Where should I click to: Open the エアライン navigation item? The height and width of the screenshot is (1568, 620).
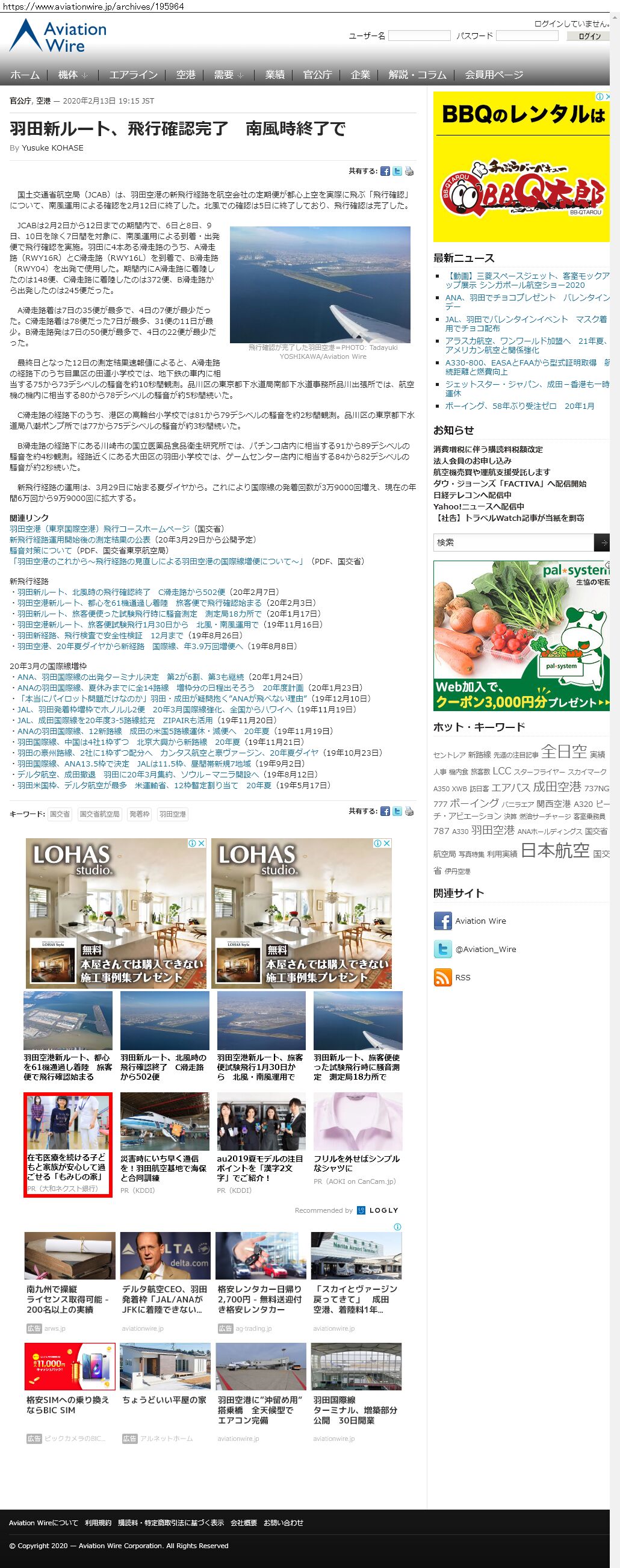click(132, 75)
